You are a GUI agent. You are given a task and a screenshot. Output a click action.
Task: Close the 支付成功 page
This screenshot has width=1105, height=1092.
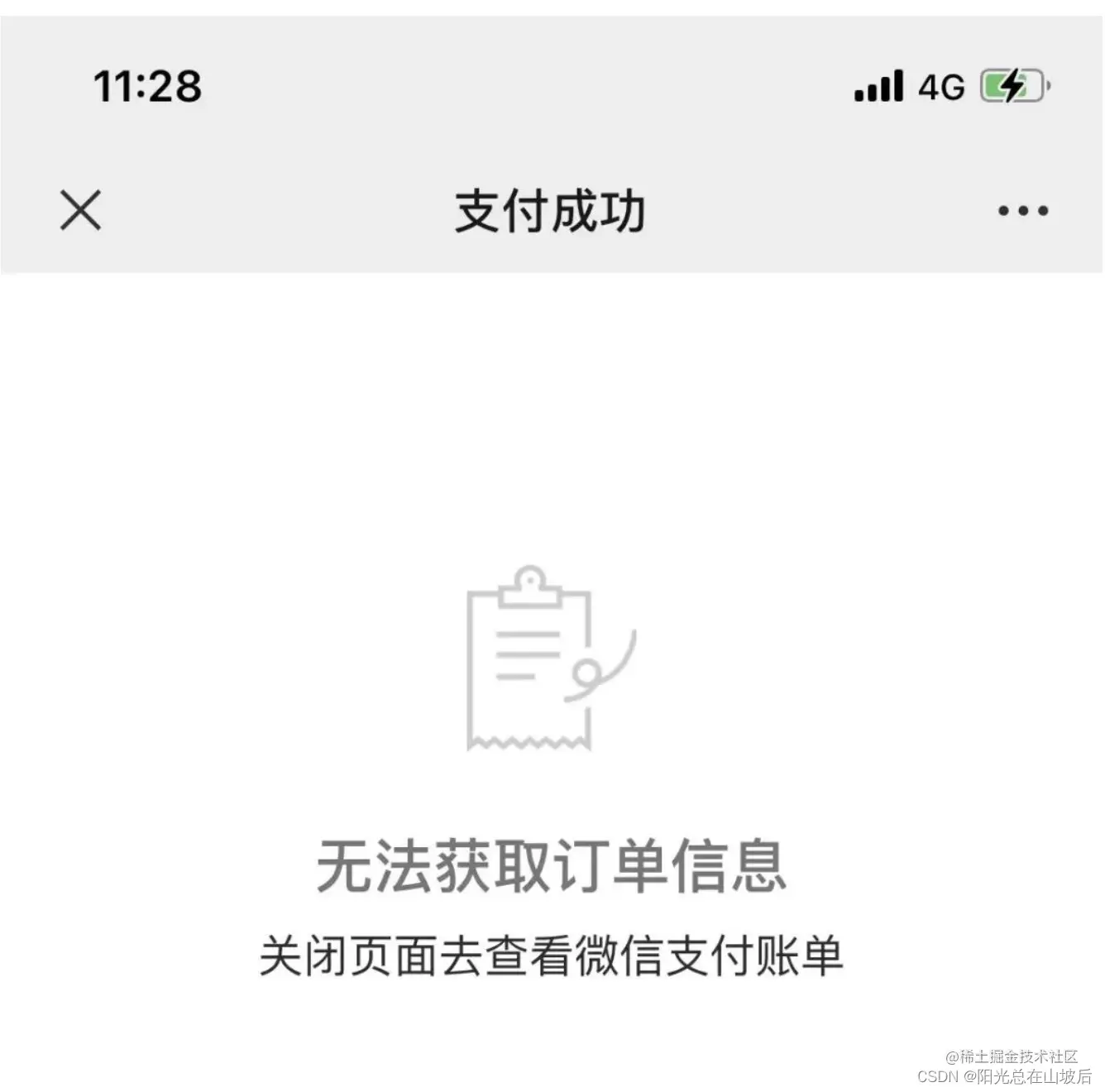click(x=80, y=210)
